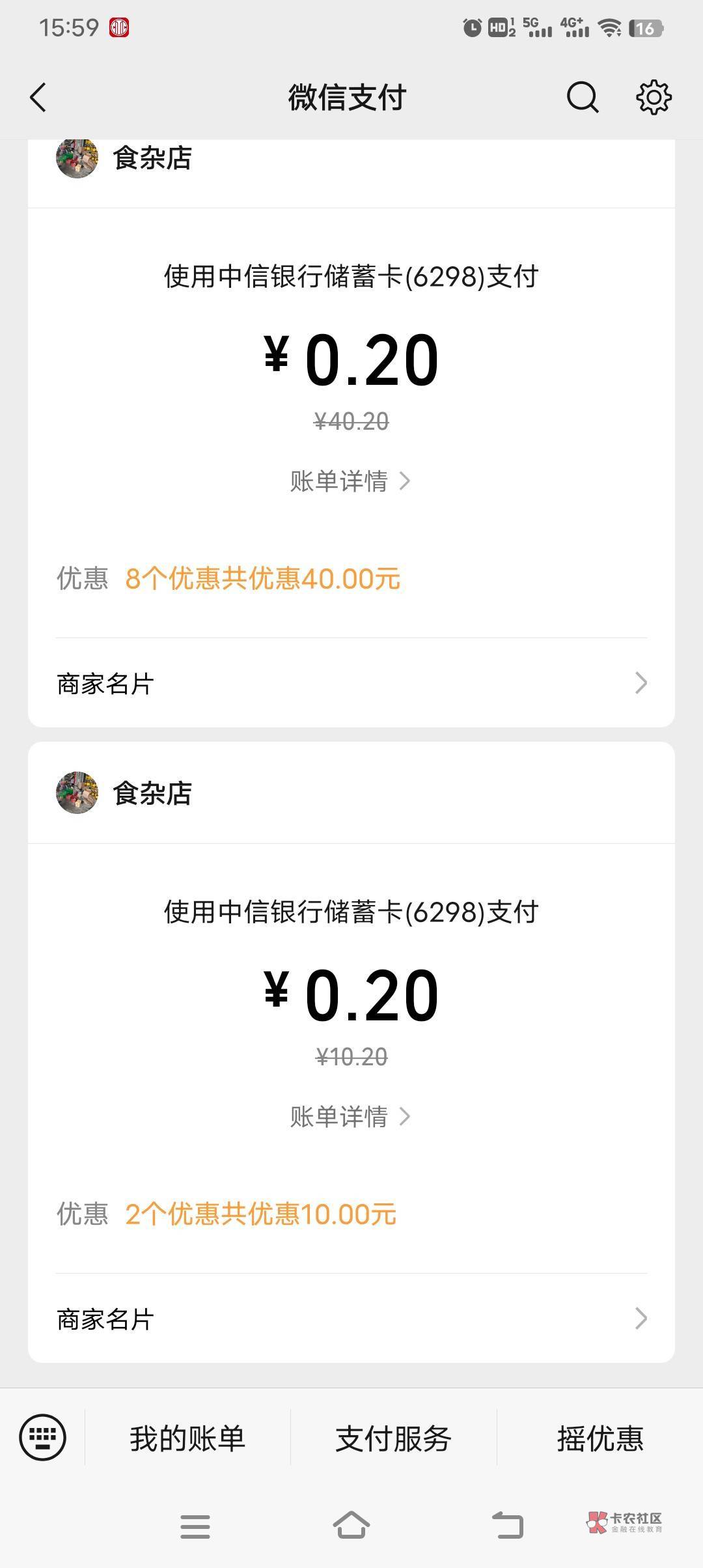
Task: Open 账单详情 for the ¥10.20 payment
Action: [350, 1117]
